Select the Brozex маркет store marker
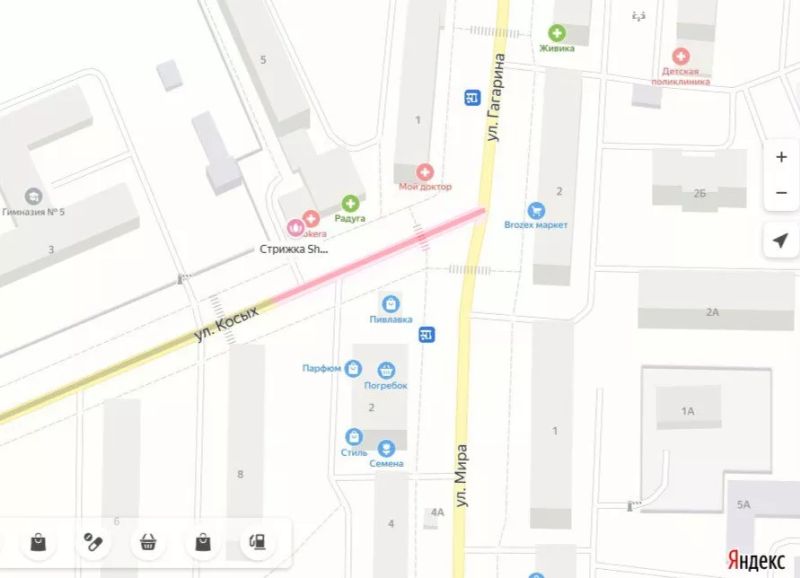The height and width of the screenshot is (578, 800). [535, 210]
